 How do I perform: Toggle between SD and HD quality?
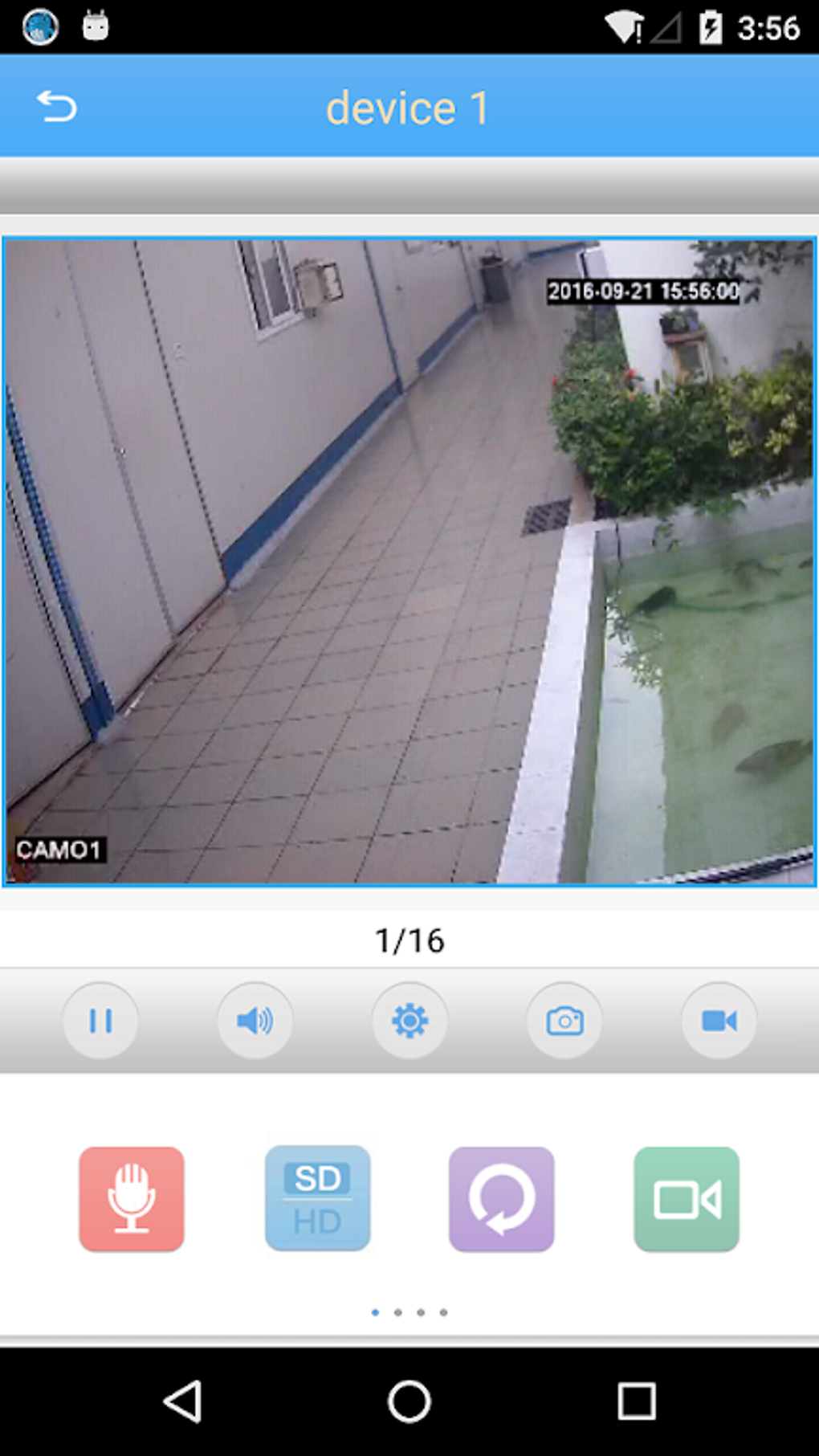pyautogui.click(x=318, y=1198)
